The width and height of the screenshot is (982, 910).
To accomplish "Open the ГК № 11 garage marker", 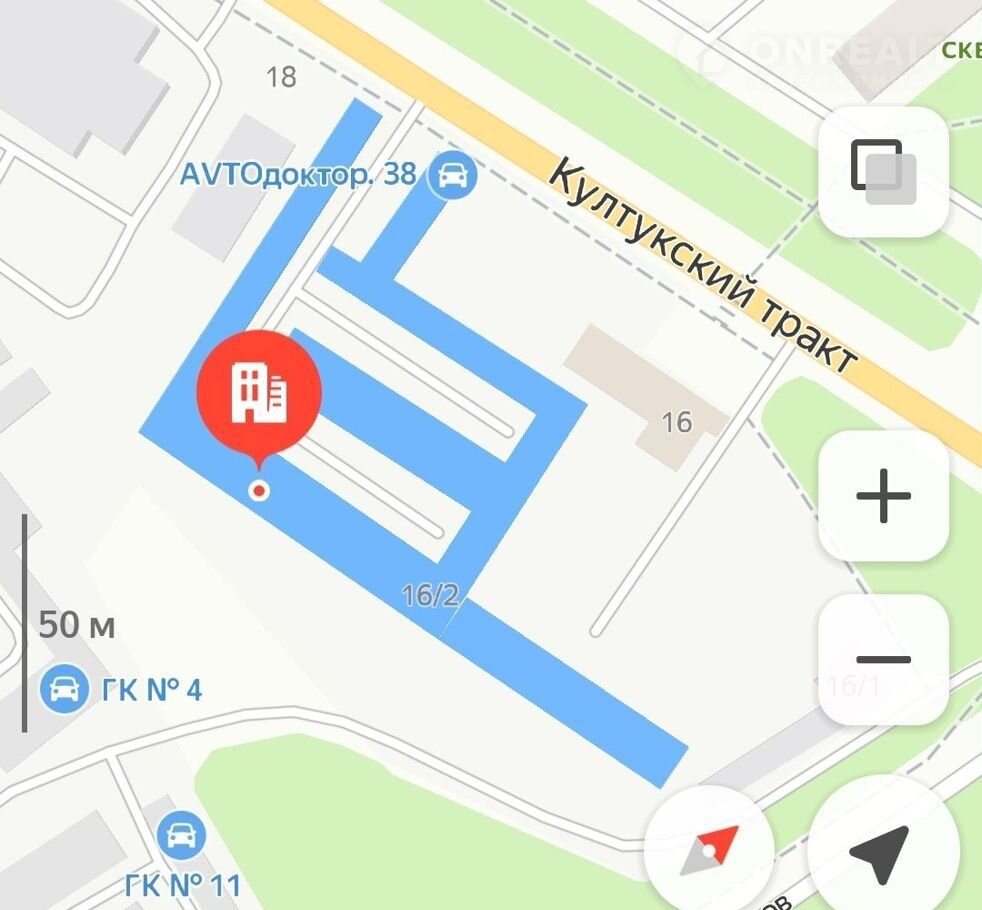I will 181,834.
